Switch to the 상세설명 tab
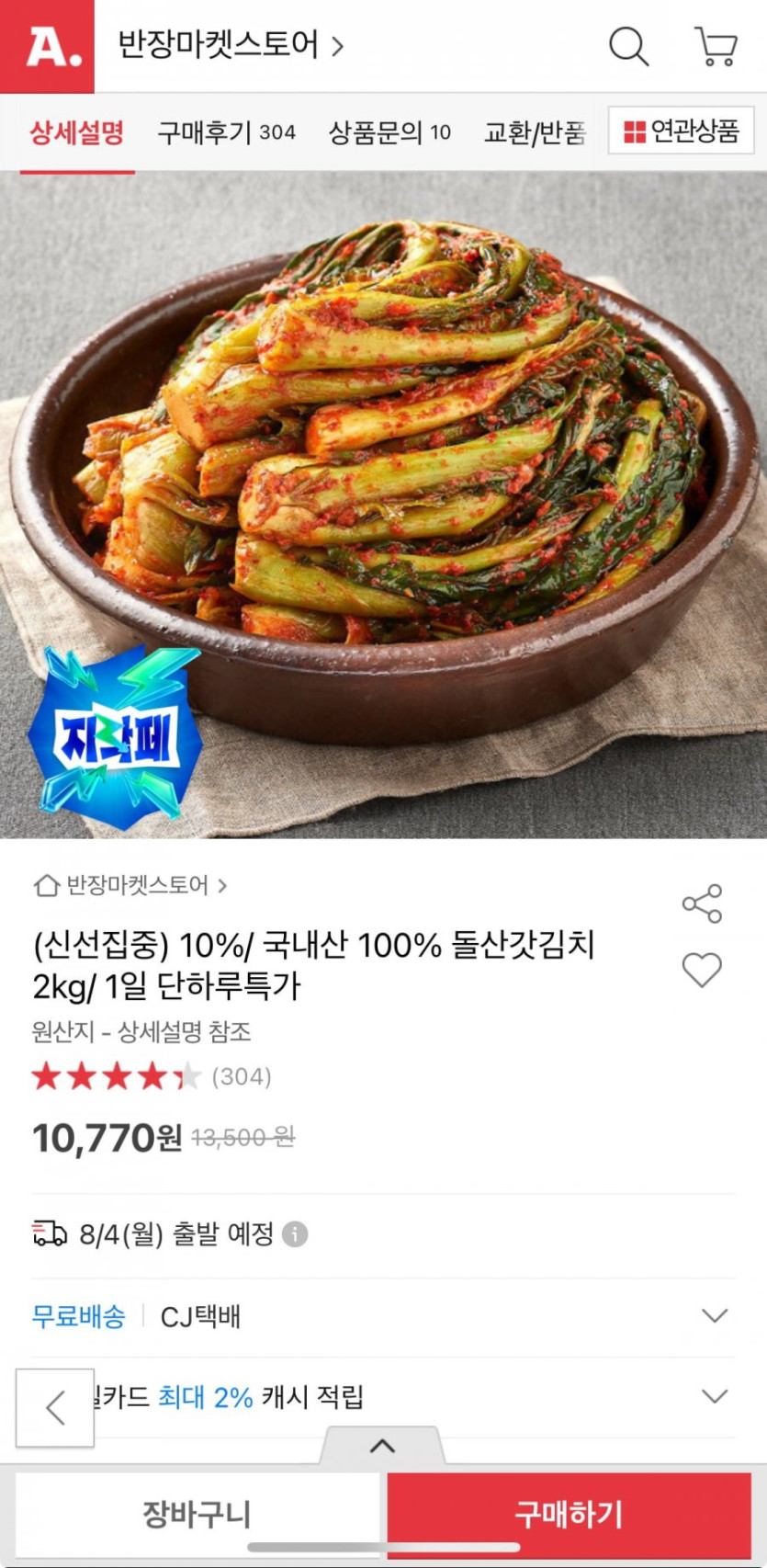Screen dimensions: 767x1568 pos(77,132)
